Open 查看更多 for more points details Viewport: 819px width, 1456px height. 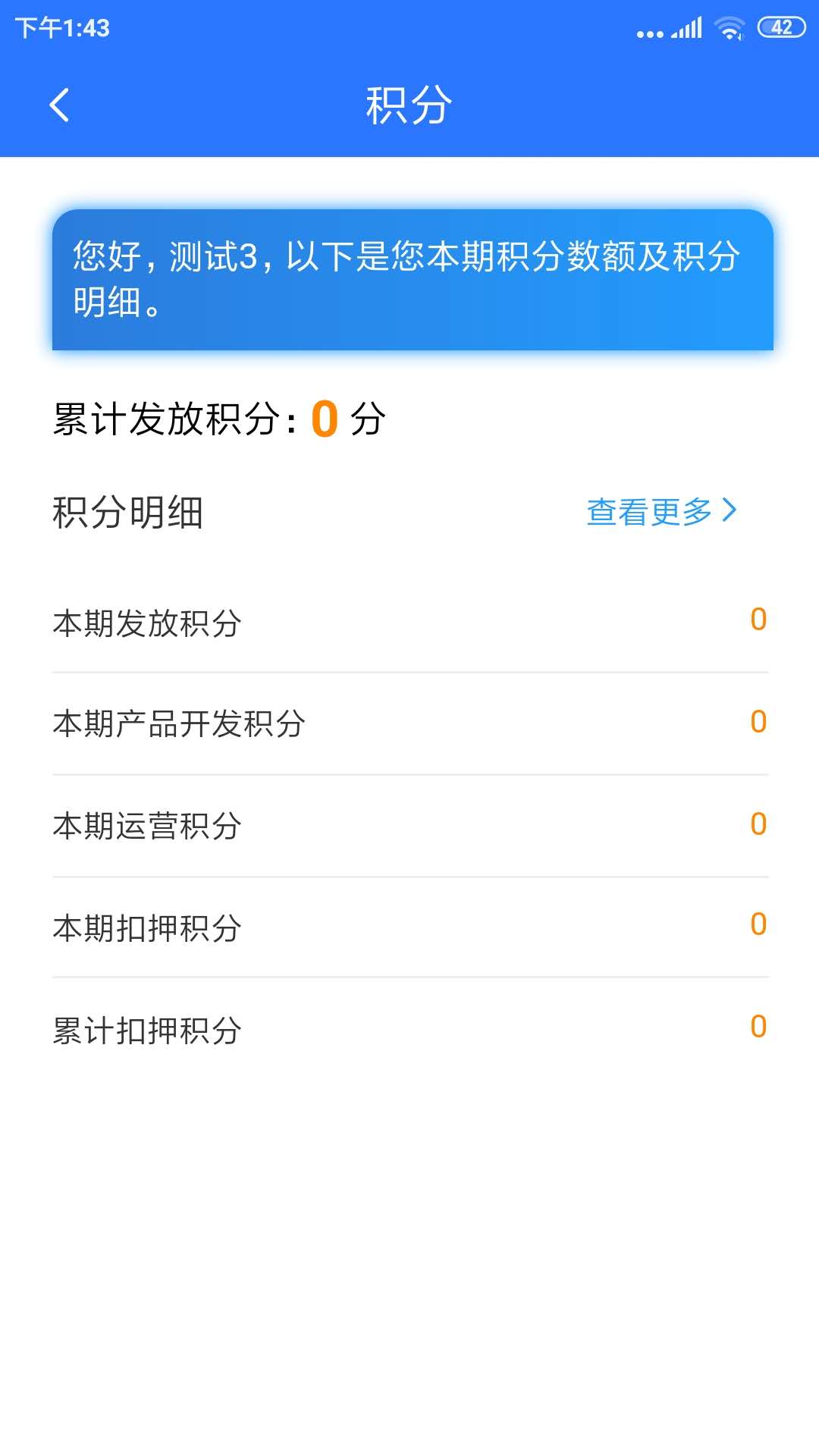661,511
